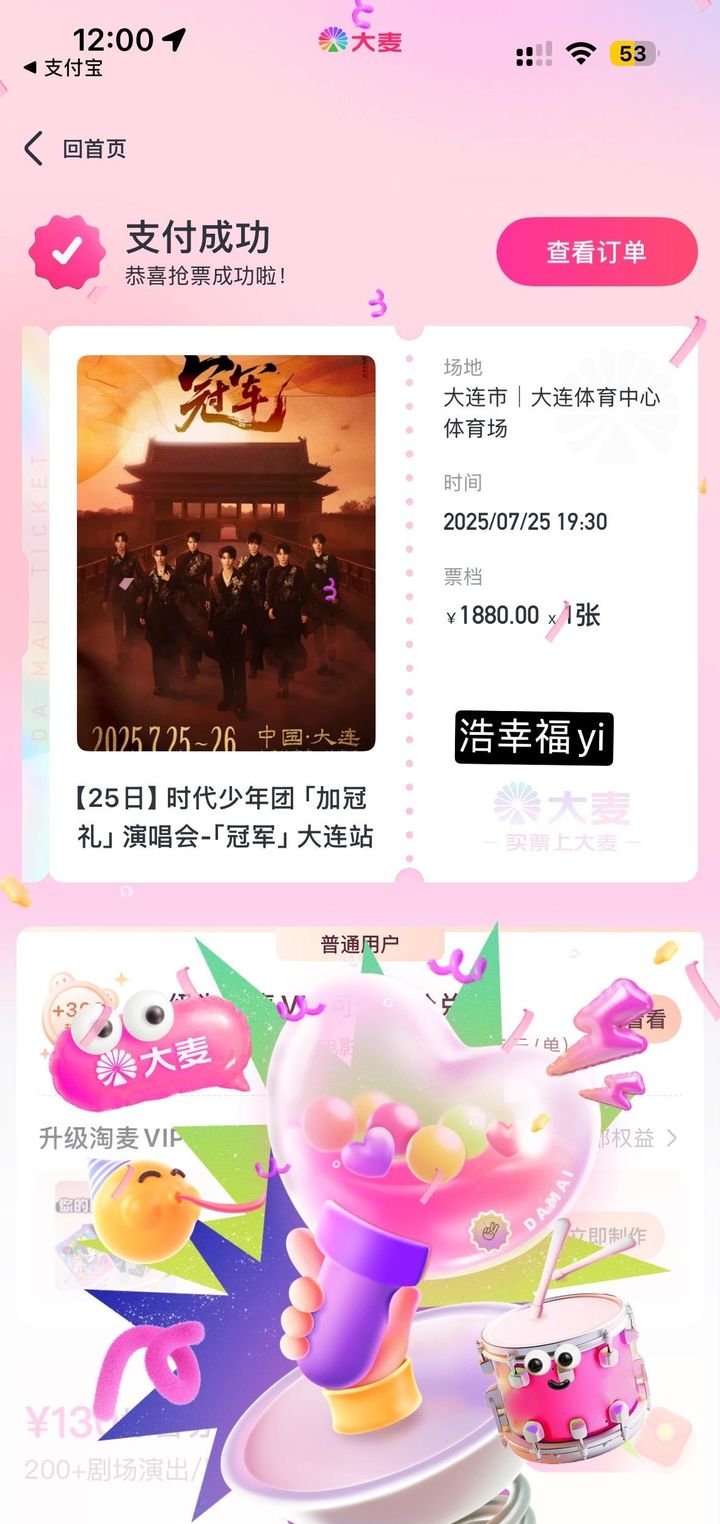Go back via the 回首页 arrow
This screenshot has height=1524, width=720.
pyautogui.click(x=34, y=149)
